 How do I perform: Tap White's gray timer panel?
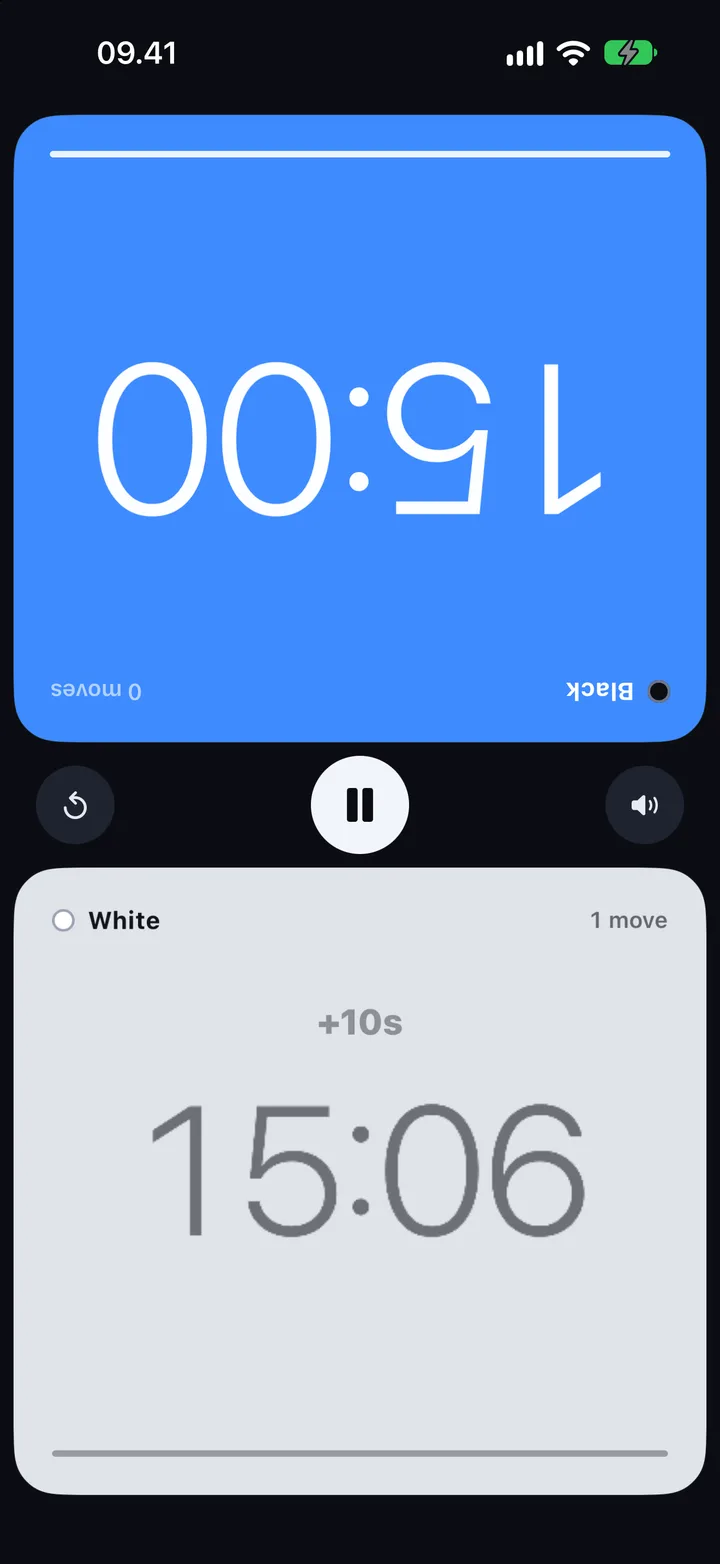[360, 1181]
